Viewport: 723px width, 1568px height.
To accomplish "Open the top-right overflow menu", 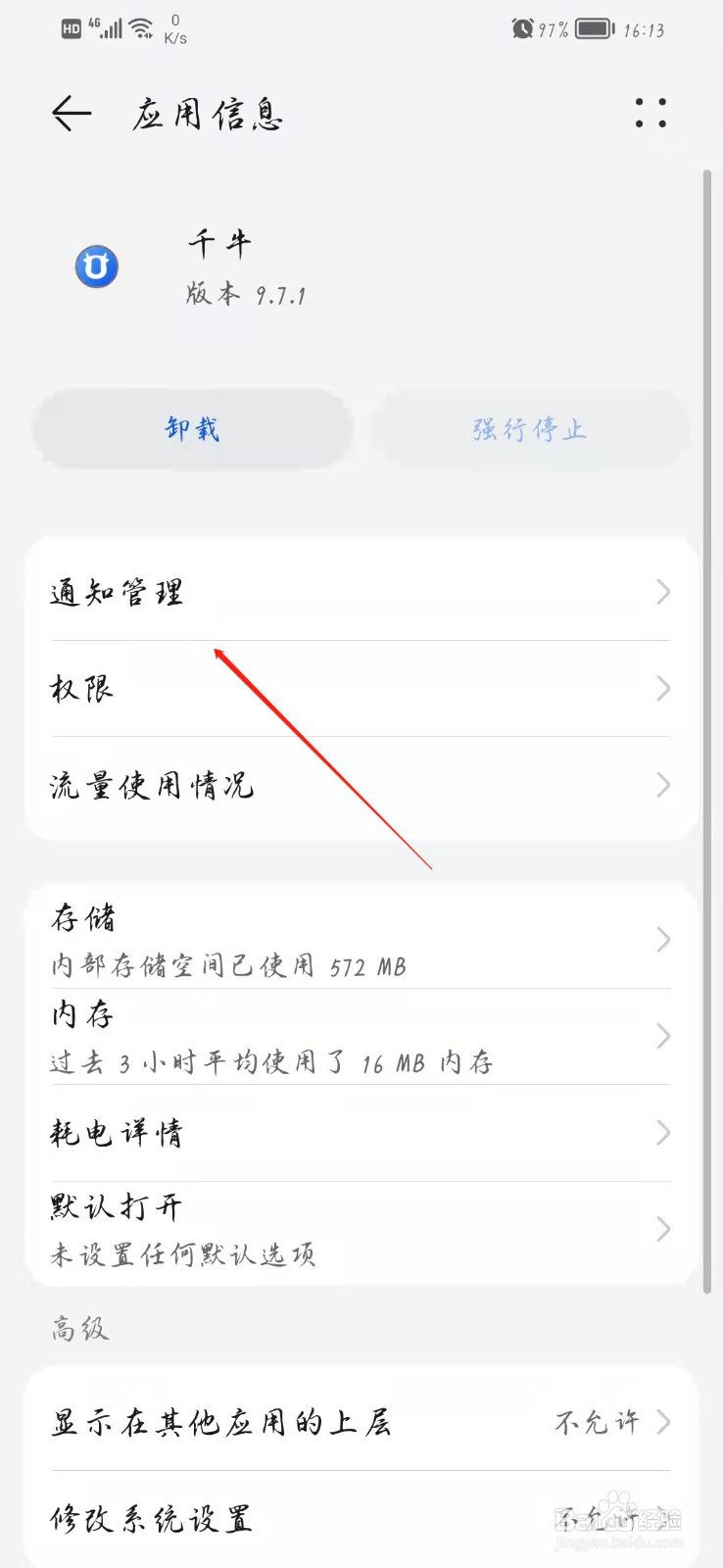I will click(x=649, y=115).
